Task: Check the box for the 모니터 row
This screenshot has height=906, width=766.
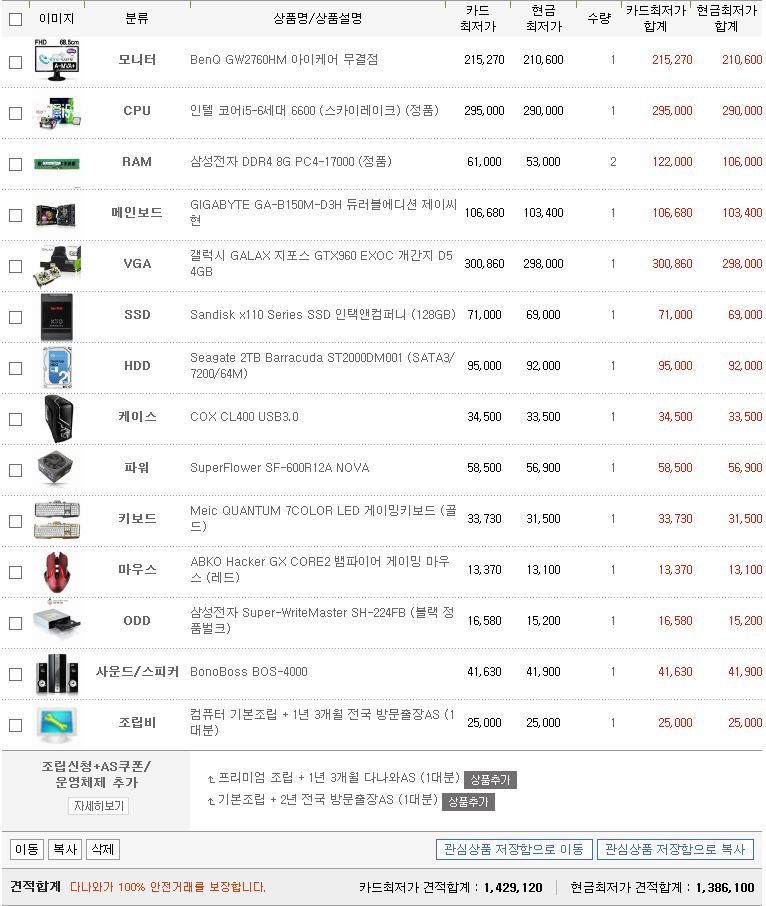Action: (16, 62)
